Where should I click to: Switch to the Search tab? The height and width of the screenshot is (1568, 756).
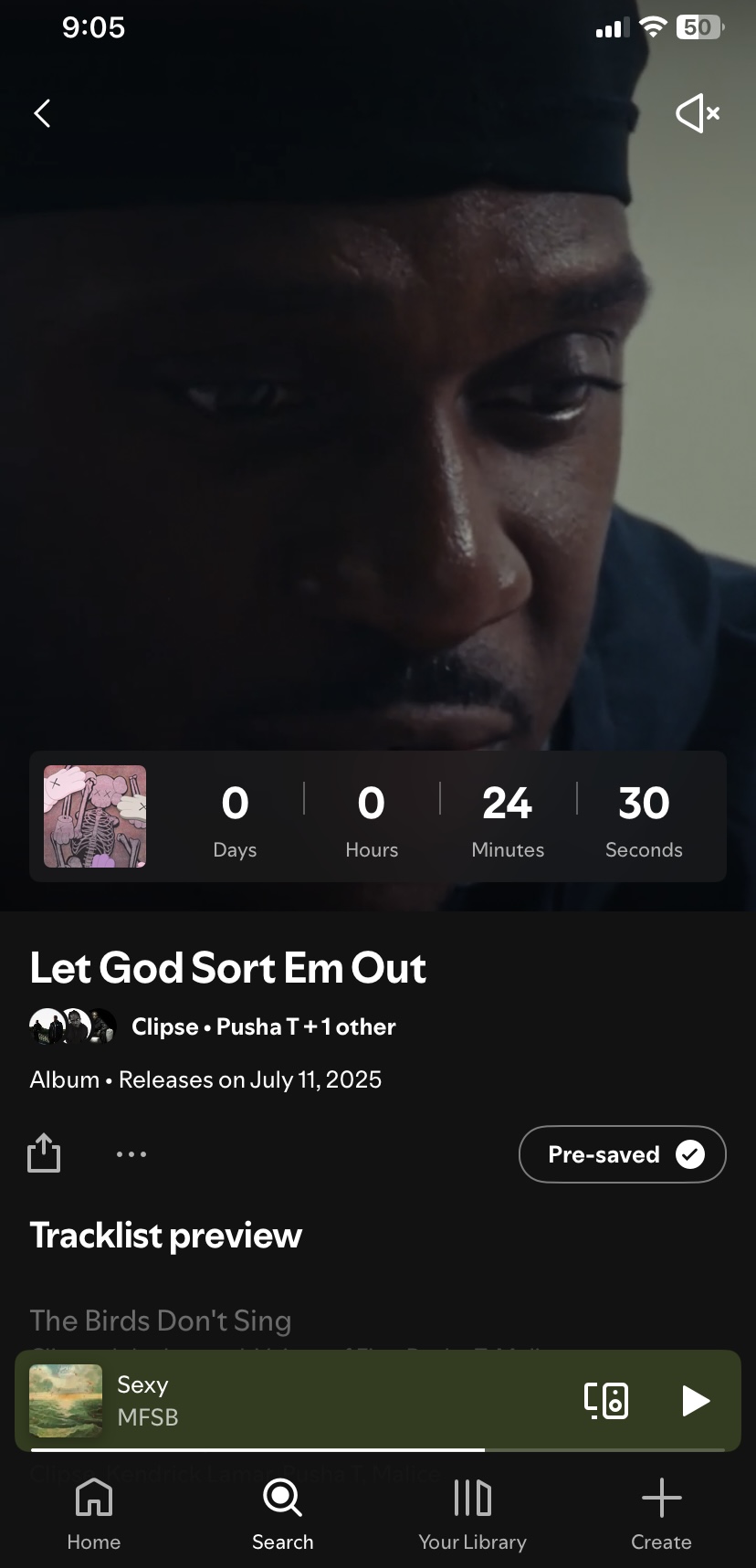tap(283, 1515)
